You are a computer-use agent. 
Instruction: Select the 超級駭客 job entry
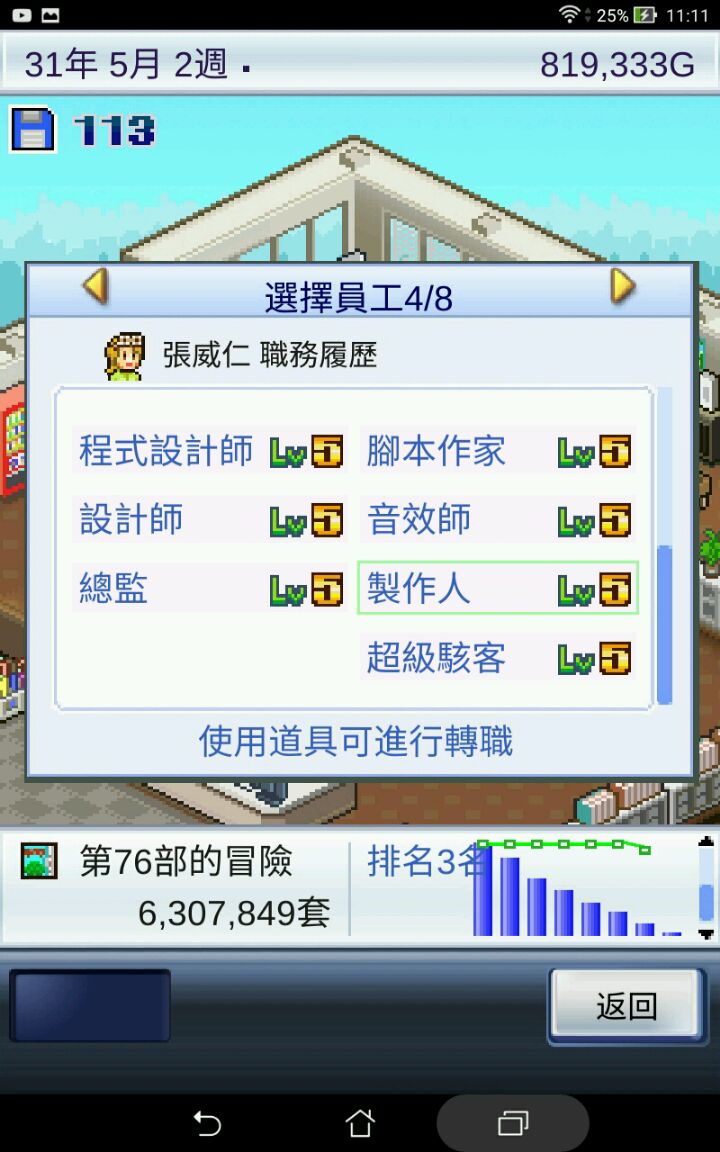click(497, 658)
